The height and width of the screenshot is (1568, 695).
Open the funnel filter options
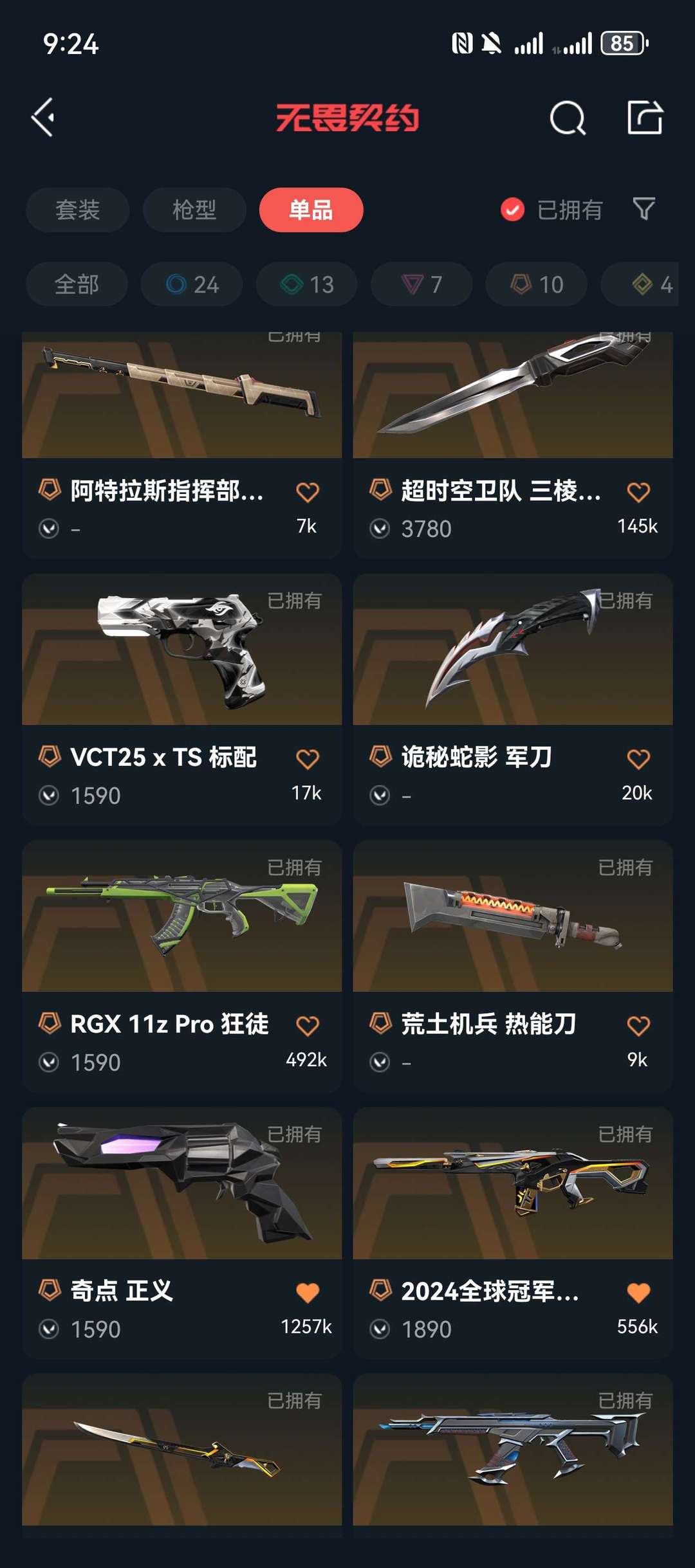644,209
